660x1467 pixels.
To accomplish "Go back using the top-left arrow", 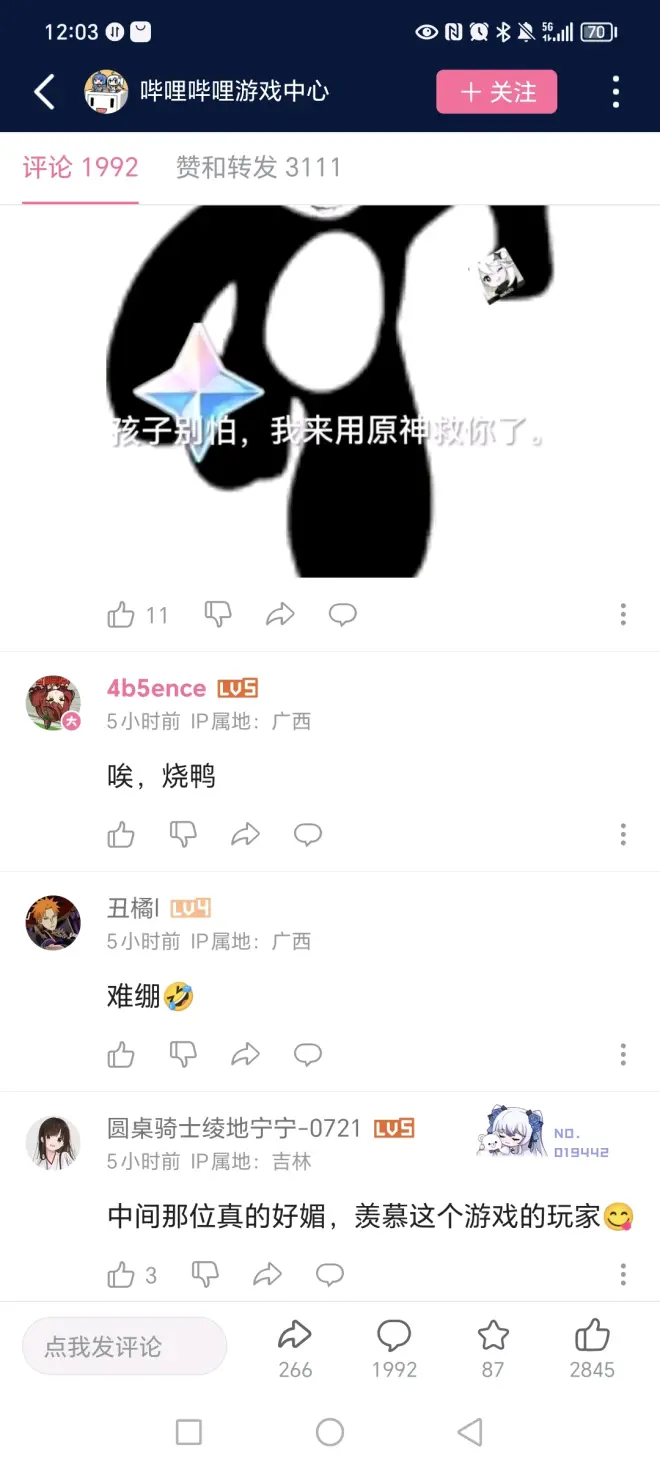I will [x=44, y=92].
